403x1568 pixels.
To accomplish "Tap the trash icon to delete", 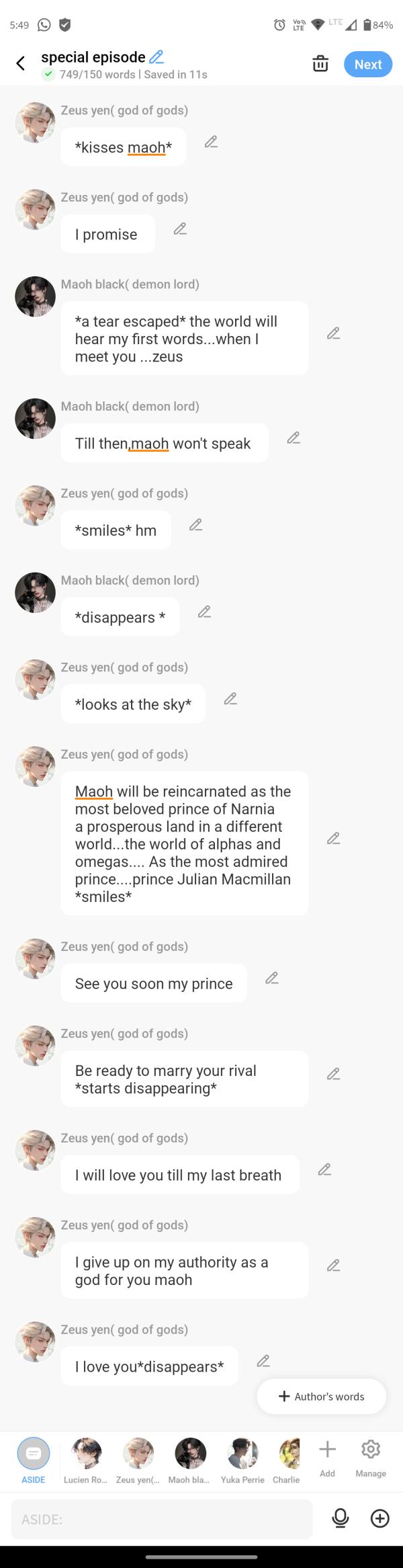I will pos(320,64).
